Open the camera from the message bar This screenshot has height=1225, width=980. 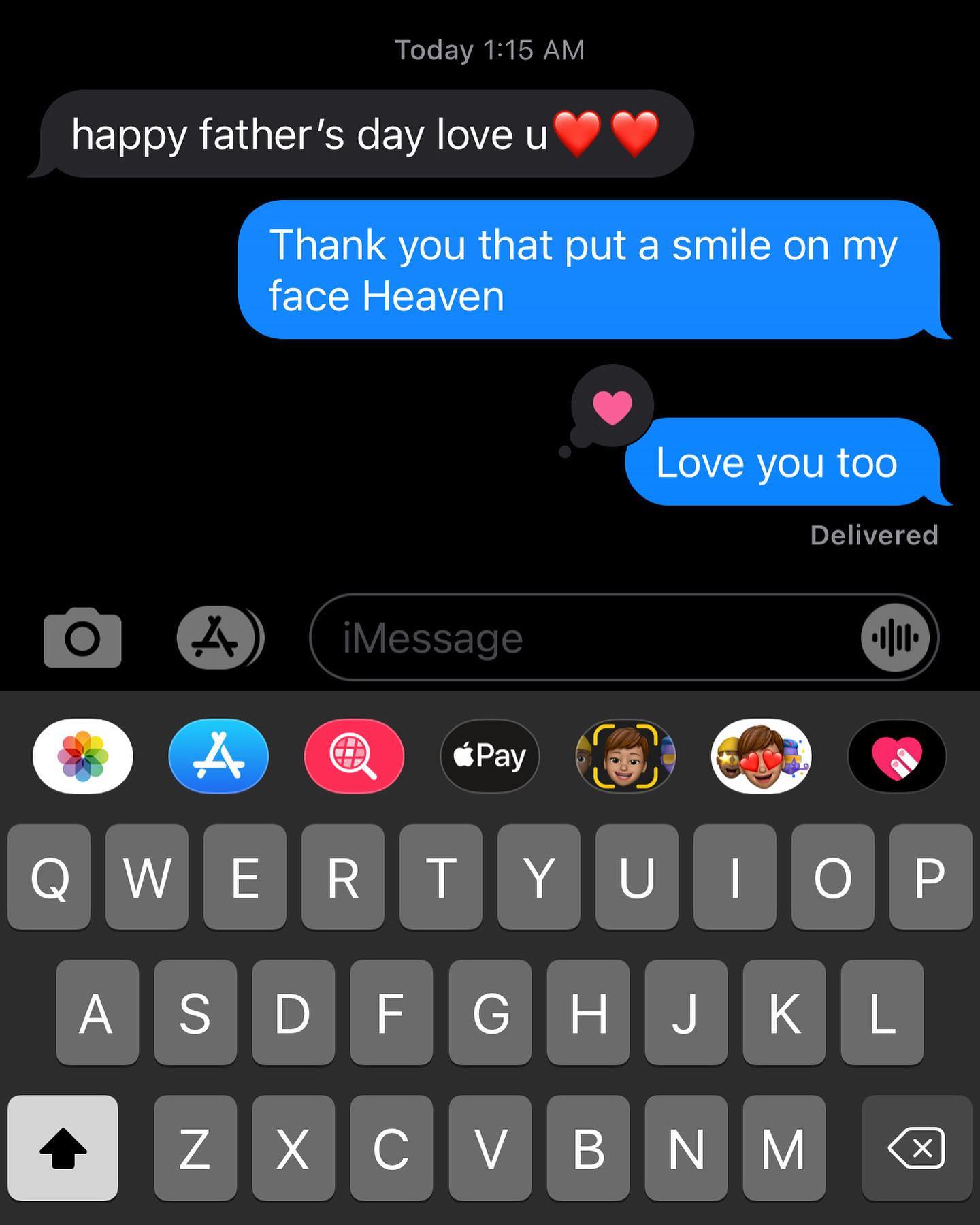82,638
